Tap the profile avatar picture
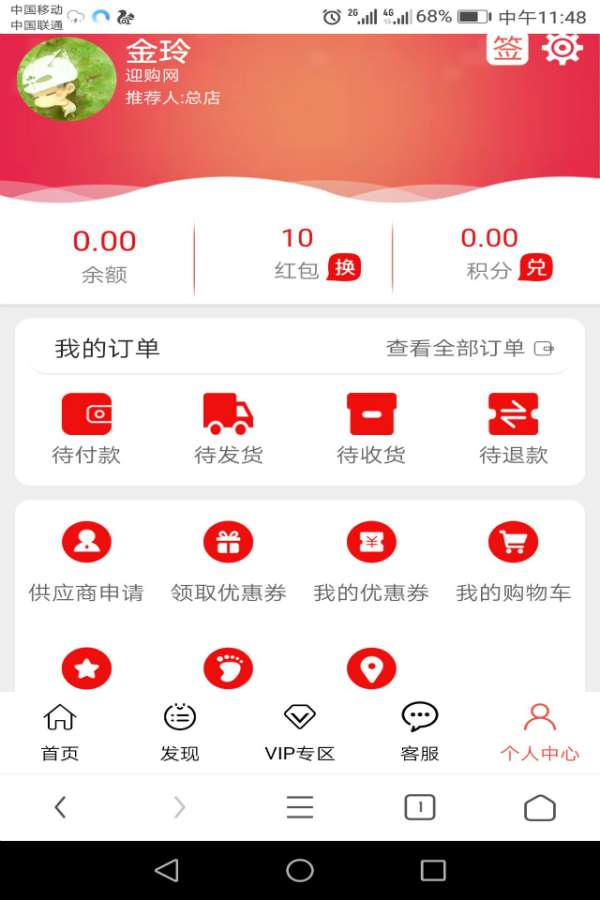This screenshot has width=600, height=900. (66, 78)
